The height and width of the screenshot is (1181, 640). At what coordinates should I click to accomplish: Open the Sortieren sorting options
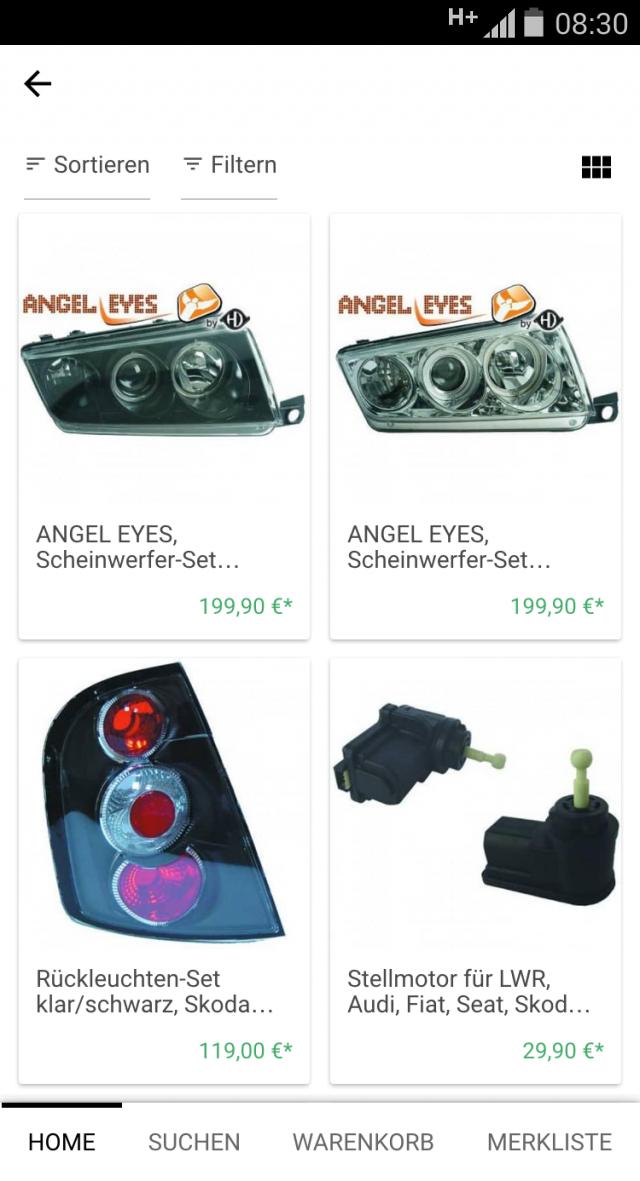coord(87,165)
